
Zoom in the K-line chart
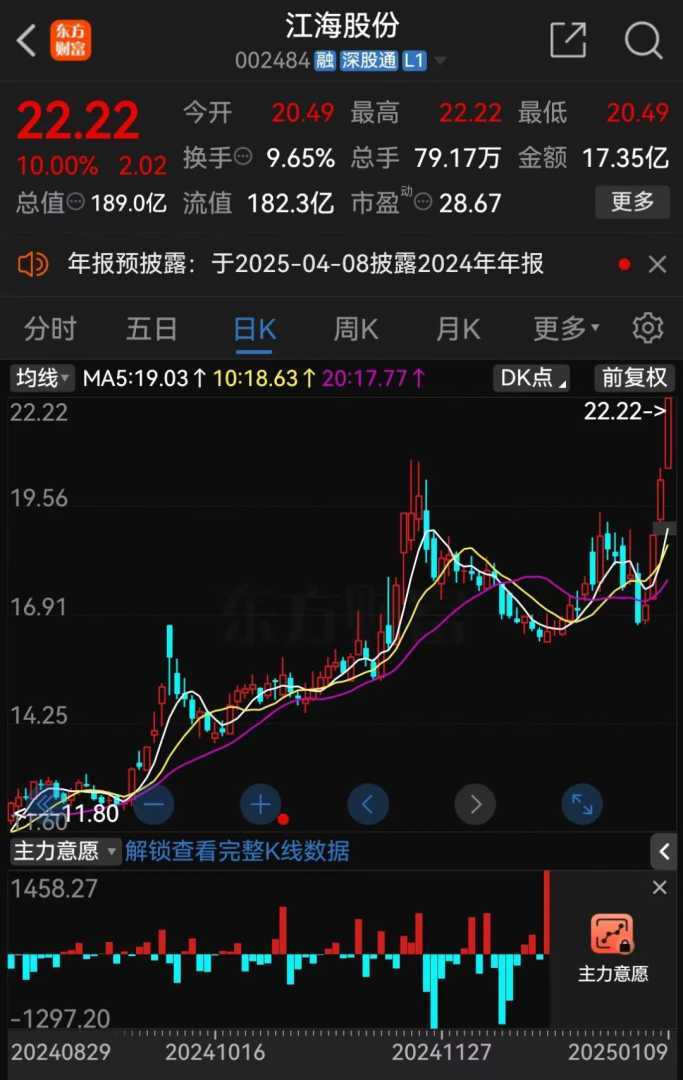tap(261, 803)
